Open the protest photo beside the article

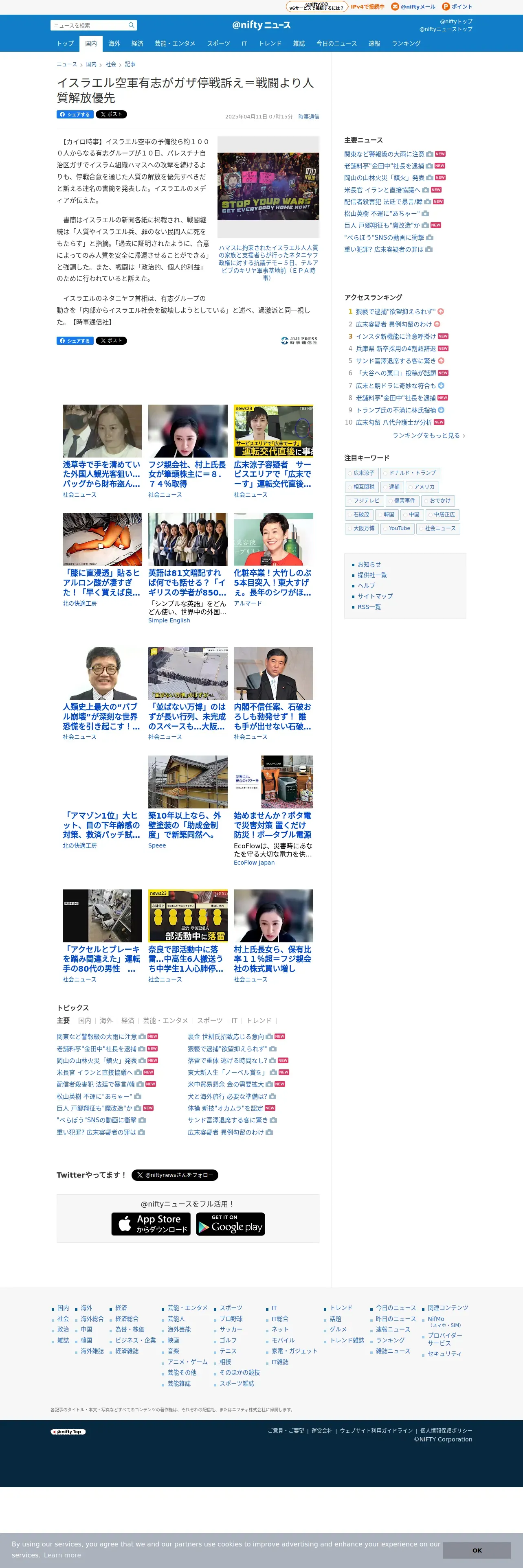point(268,186)
